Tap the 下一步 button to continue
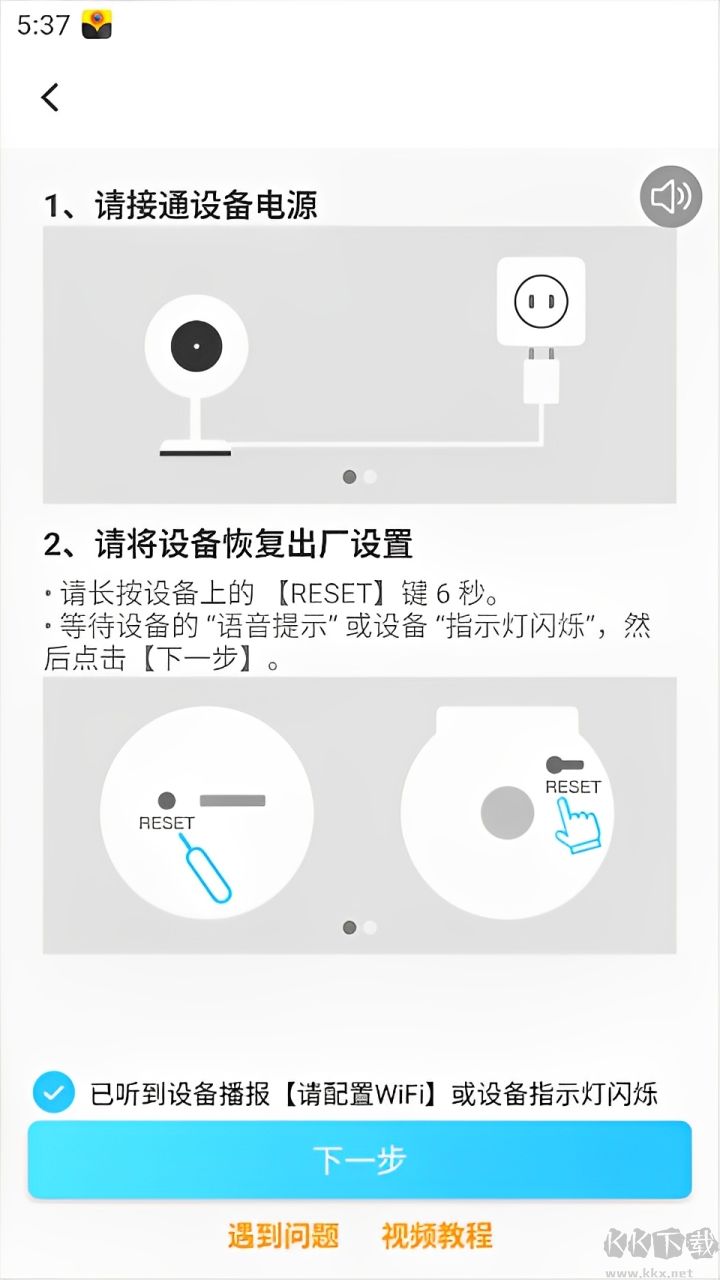Viewport: 720px width, 1280px height. 360,1160
